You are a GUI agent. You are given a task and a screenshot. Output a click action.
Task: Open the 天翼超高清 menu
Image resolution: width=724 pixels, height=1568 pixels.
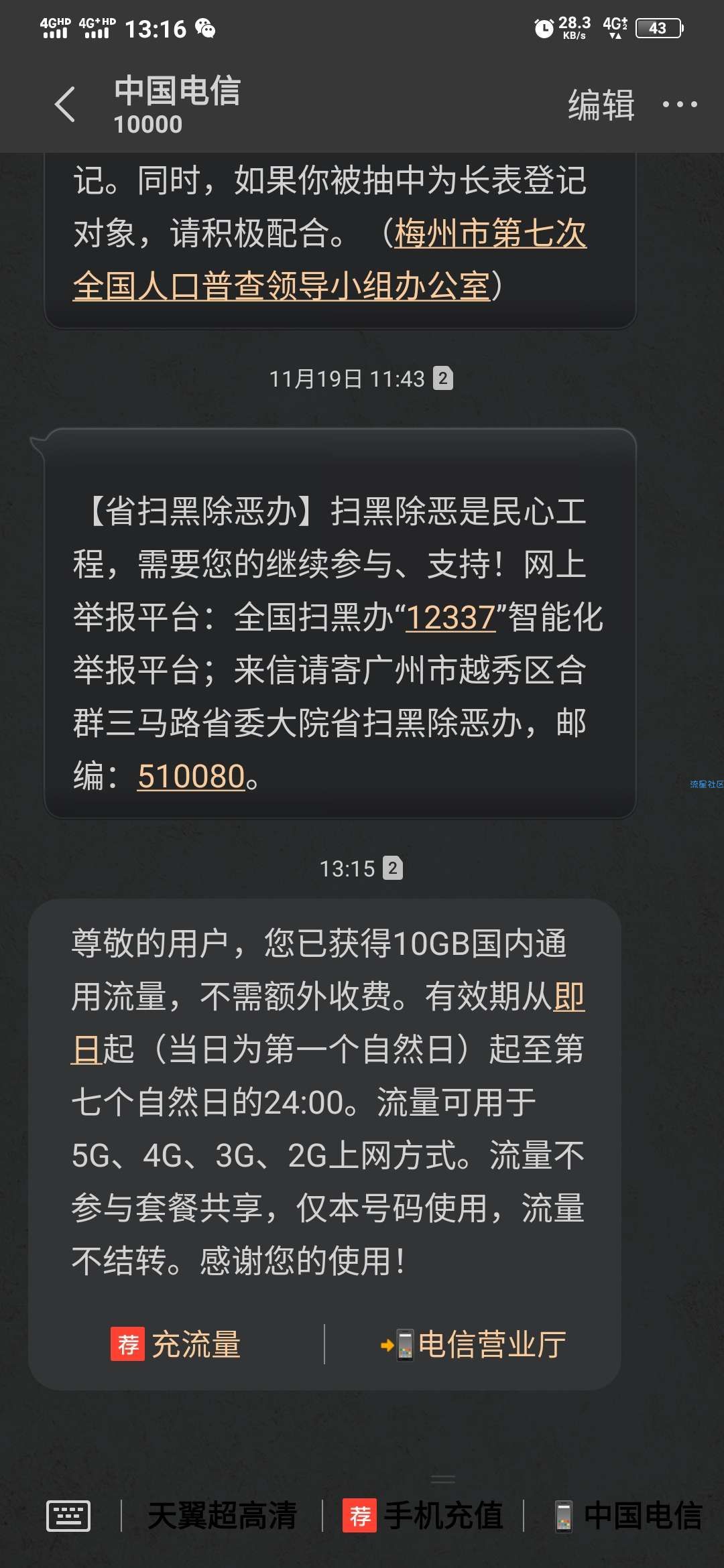(x=222, y=1516)
